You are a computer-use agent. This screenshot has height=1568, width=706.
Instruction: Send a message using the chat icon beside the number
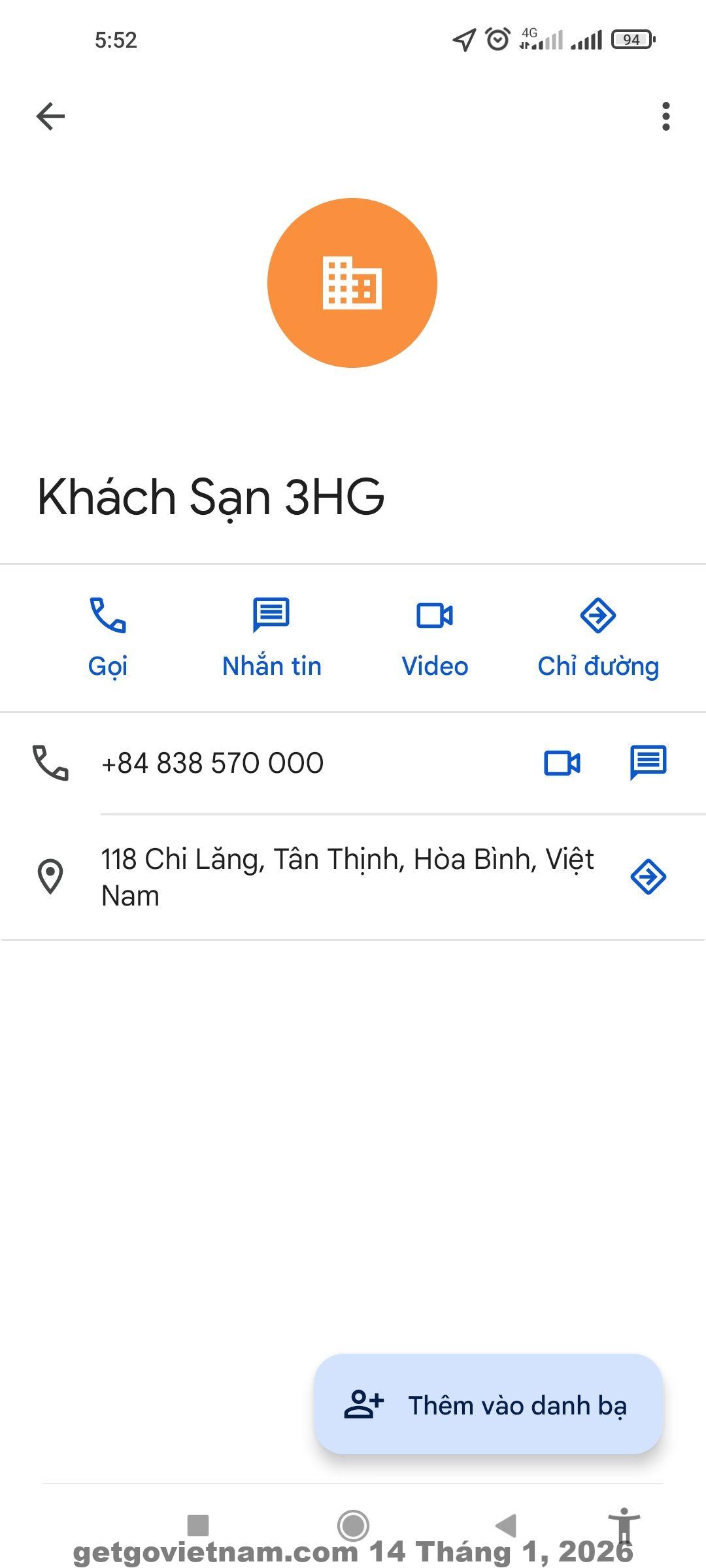647,763
